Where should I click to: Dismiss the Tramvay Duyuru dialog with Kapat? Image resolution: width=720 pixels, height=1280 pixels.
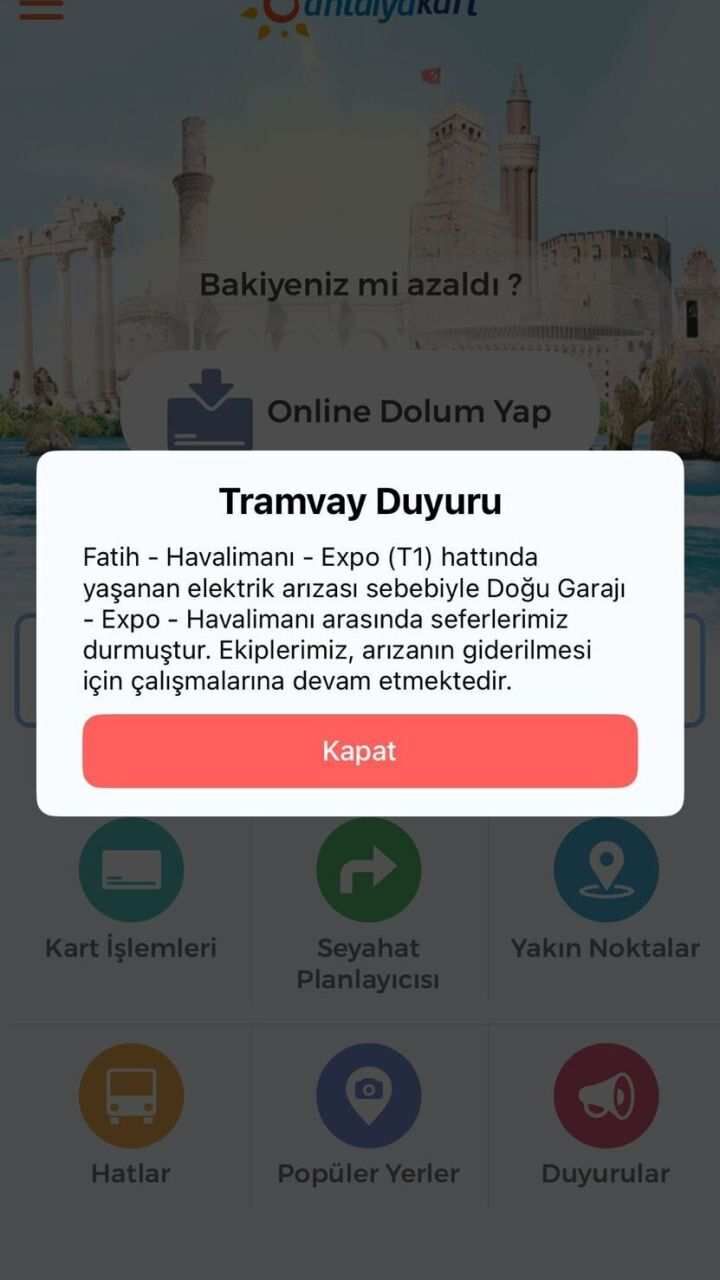(360, 751)
